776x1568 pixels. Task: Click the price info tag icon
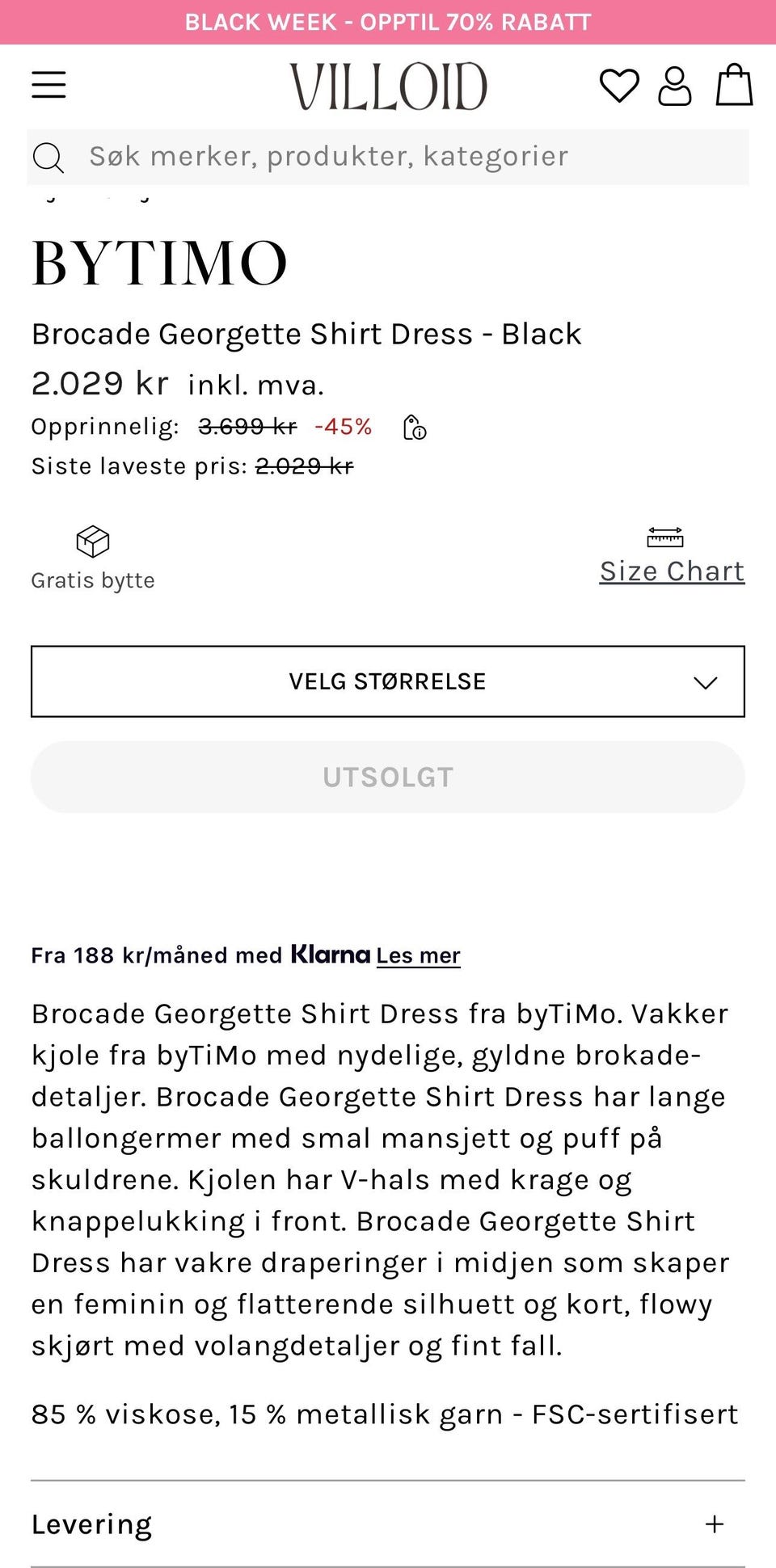coord(415,428)
